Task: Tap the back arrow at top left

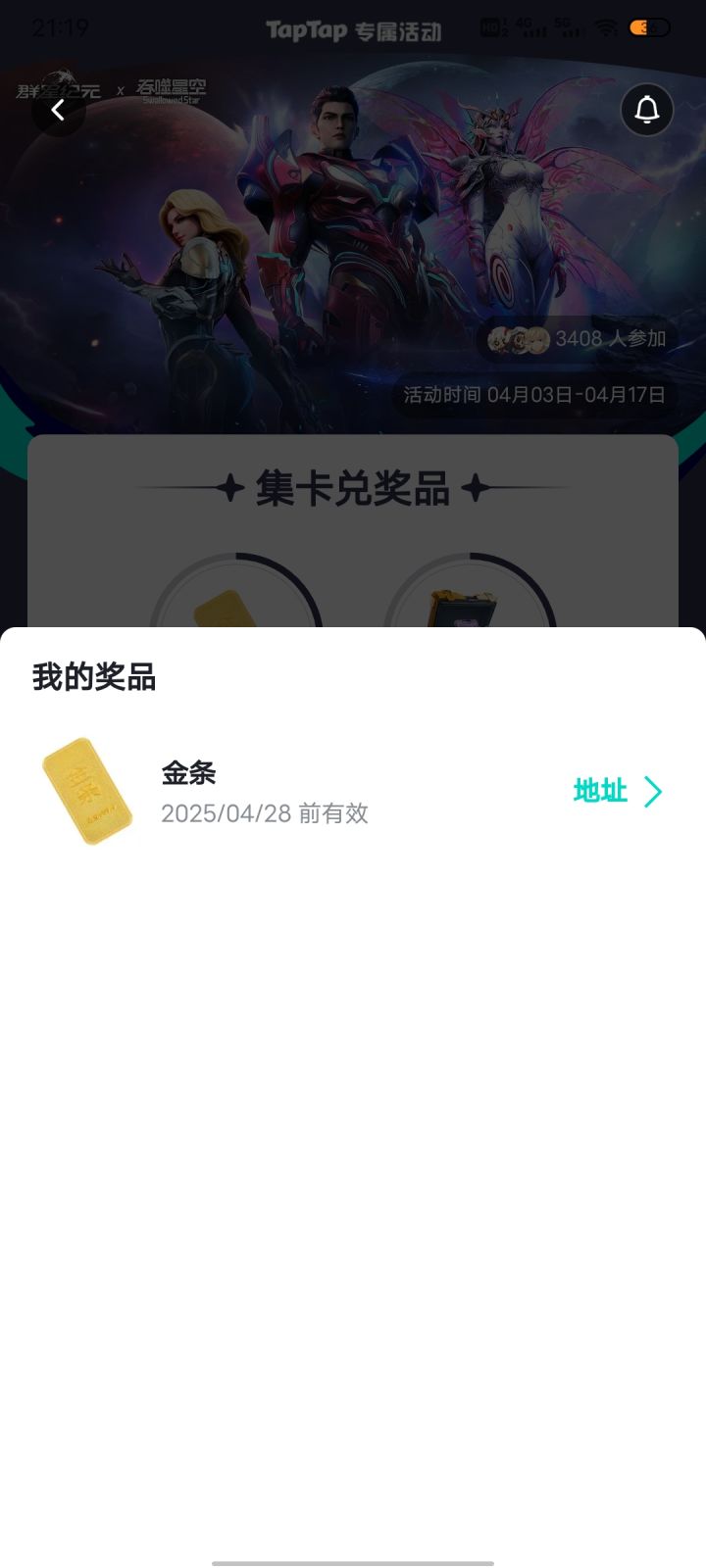Action: [59, 111]
